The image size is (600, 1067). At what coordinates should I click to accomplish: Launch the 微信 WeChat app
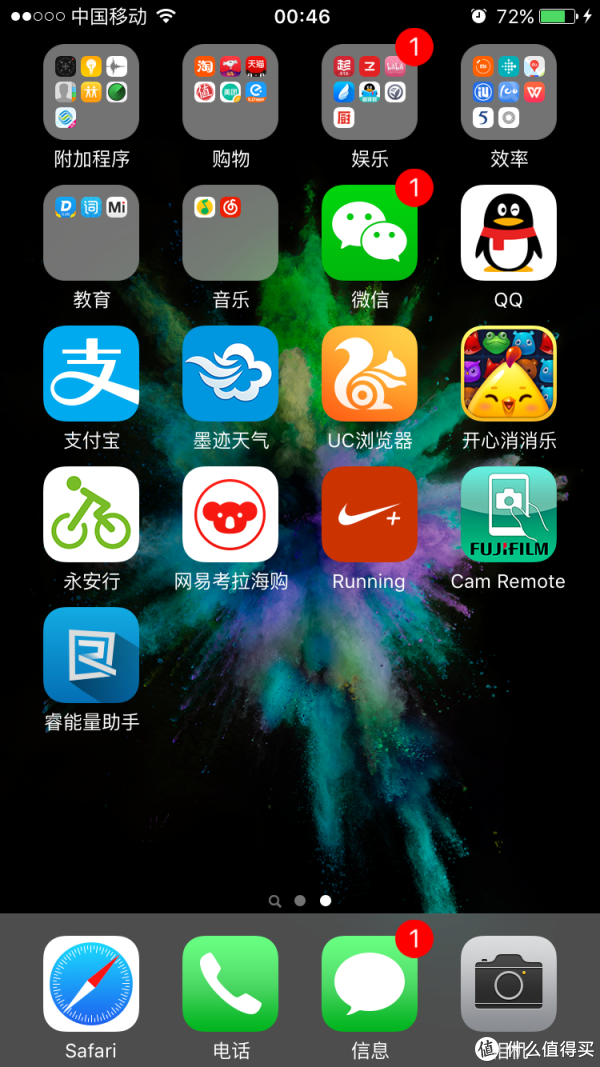(369, 232)
